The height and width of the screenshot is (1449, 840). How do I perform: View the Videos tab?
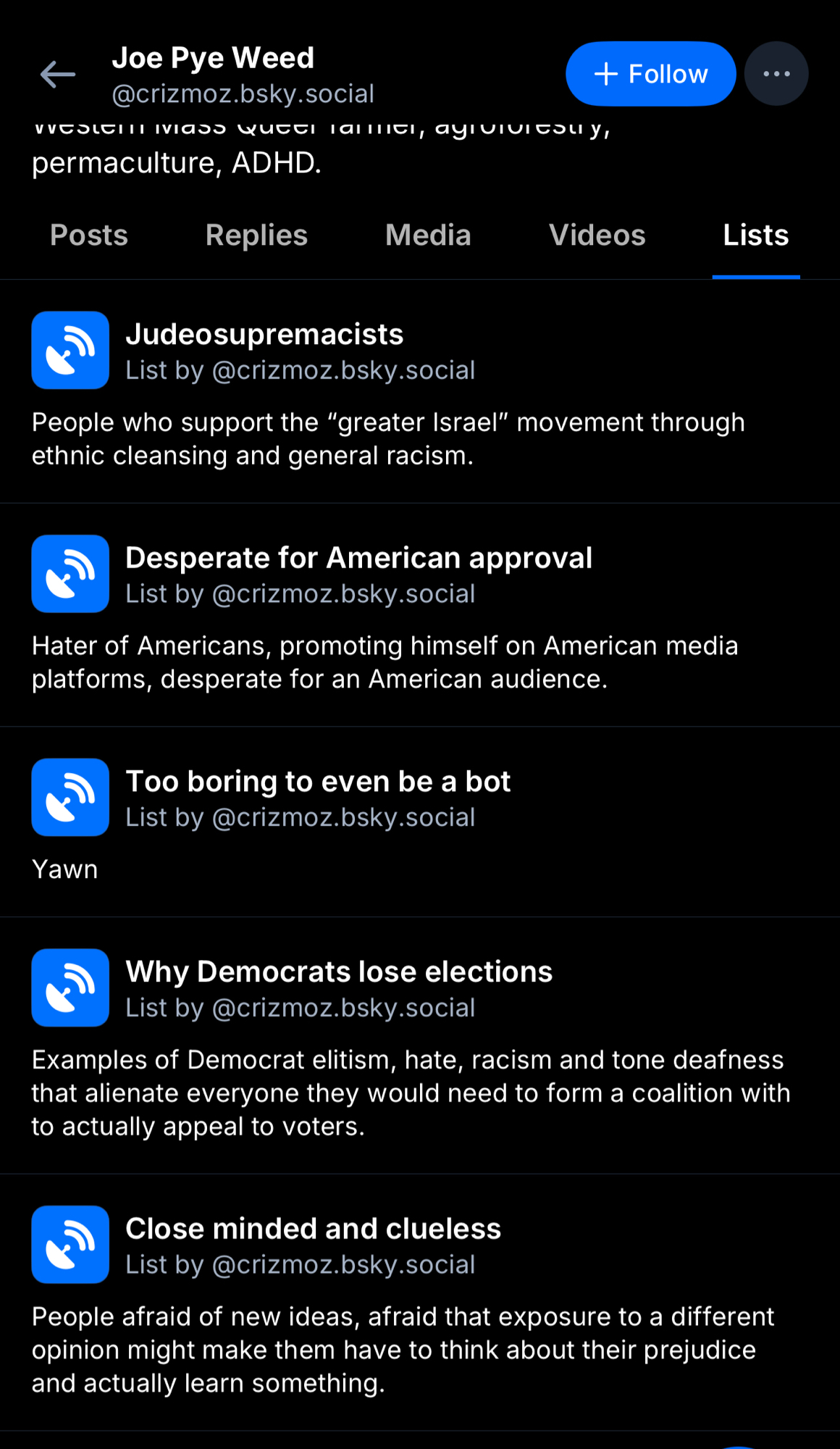tap(597, 235)
